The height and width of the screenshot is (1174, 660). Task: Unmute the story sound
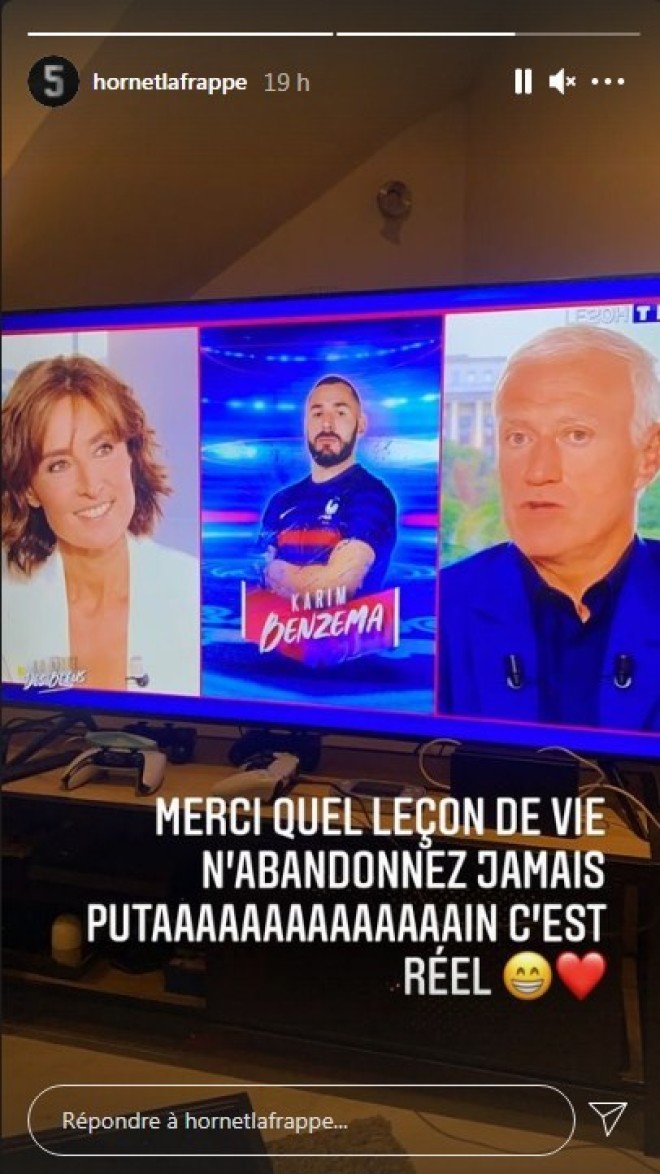561,82
